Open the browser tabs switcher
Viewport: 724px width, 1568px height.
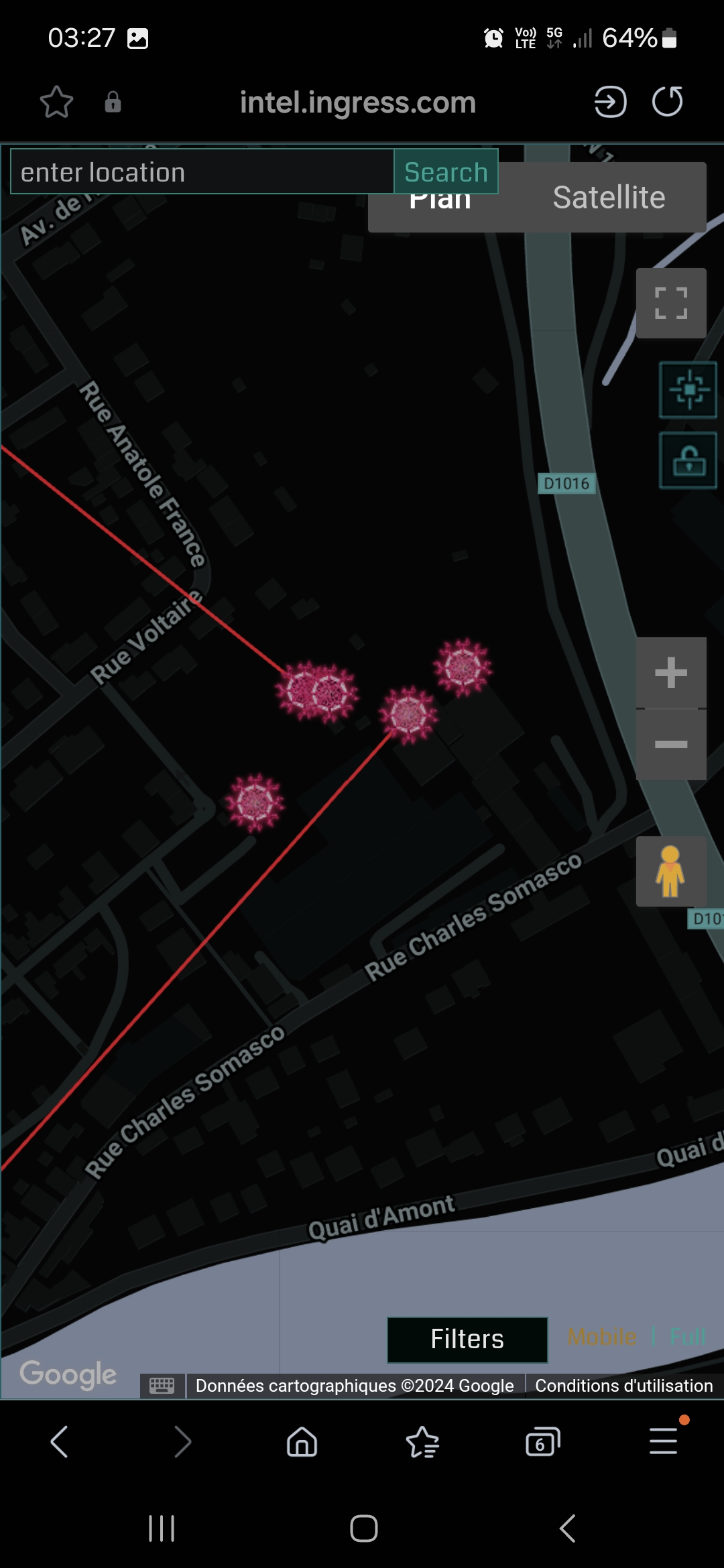point(542,1441)
